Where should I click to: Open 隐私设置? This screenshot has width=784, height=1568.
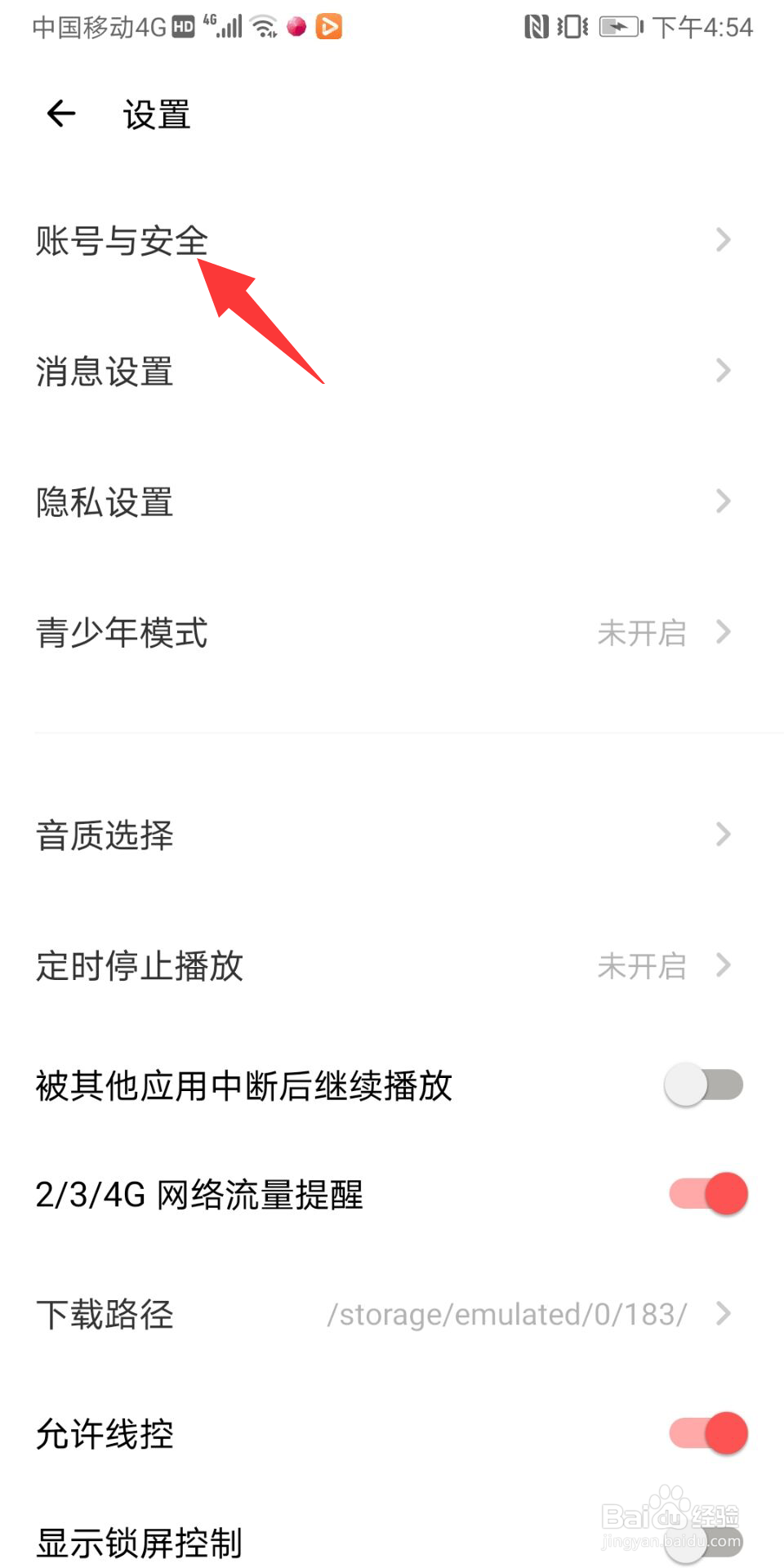[x=105, y=502]
